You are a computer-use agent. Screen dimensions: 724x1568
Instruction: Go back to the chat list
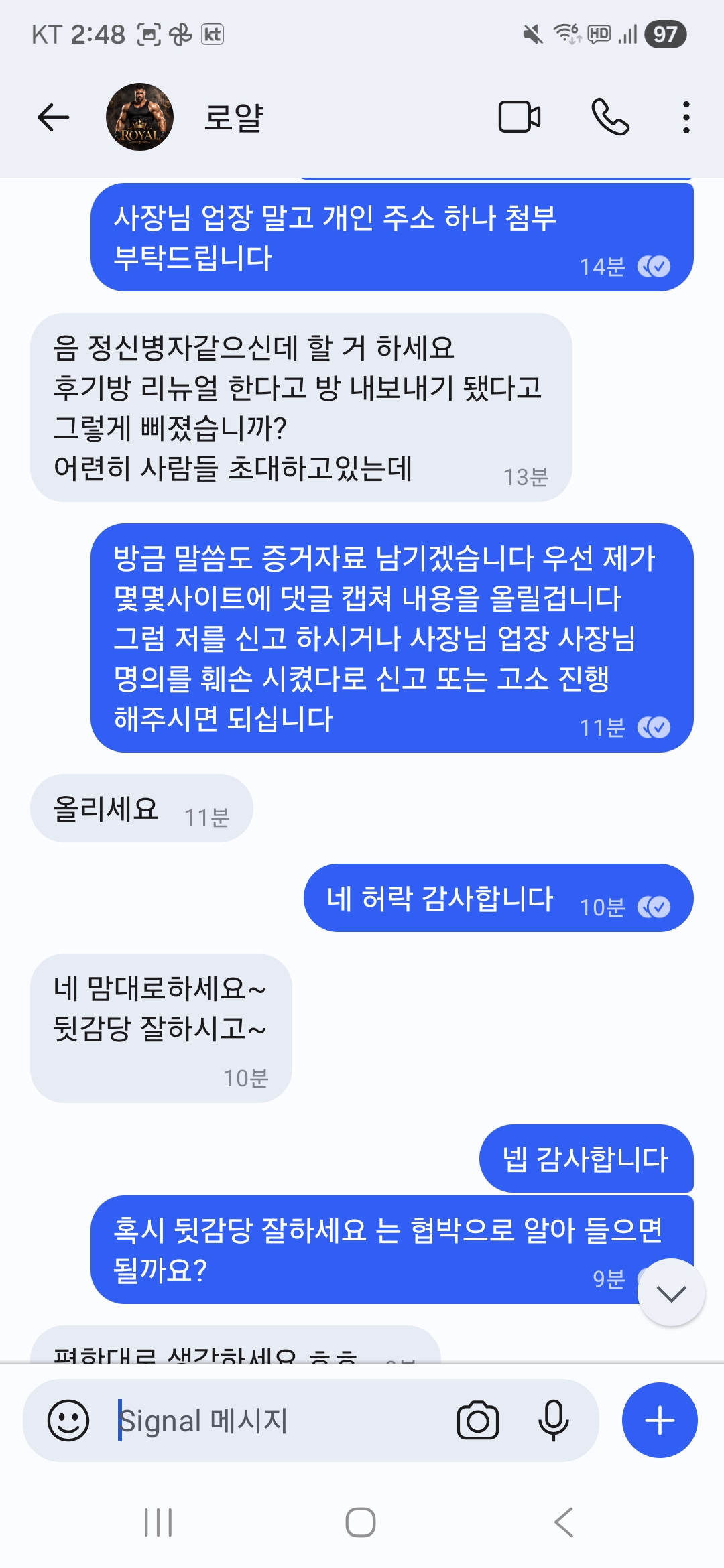(54, 118)
